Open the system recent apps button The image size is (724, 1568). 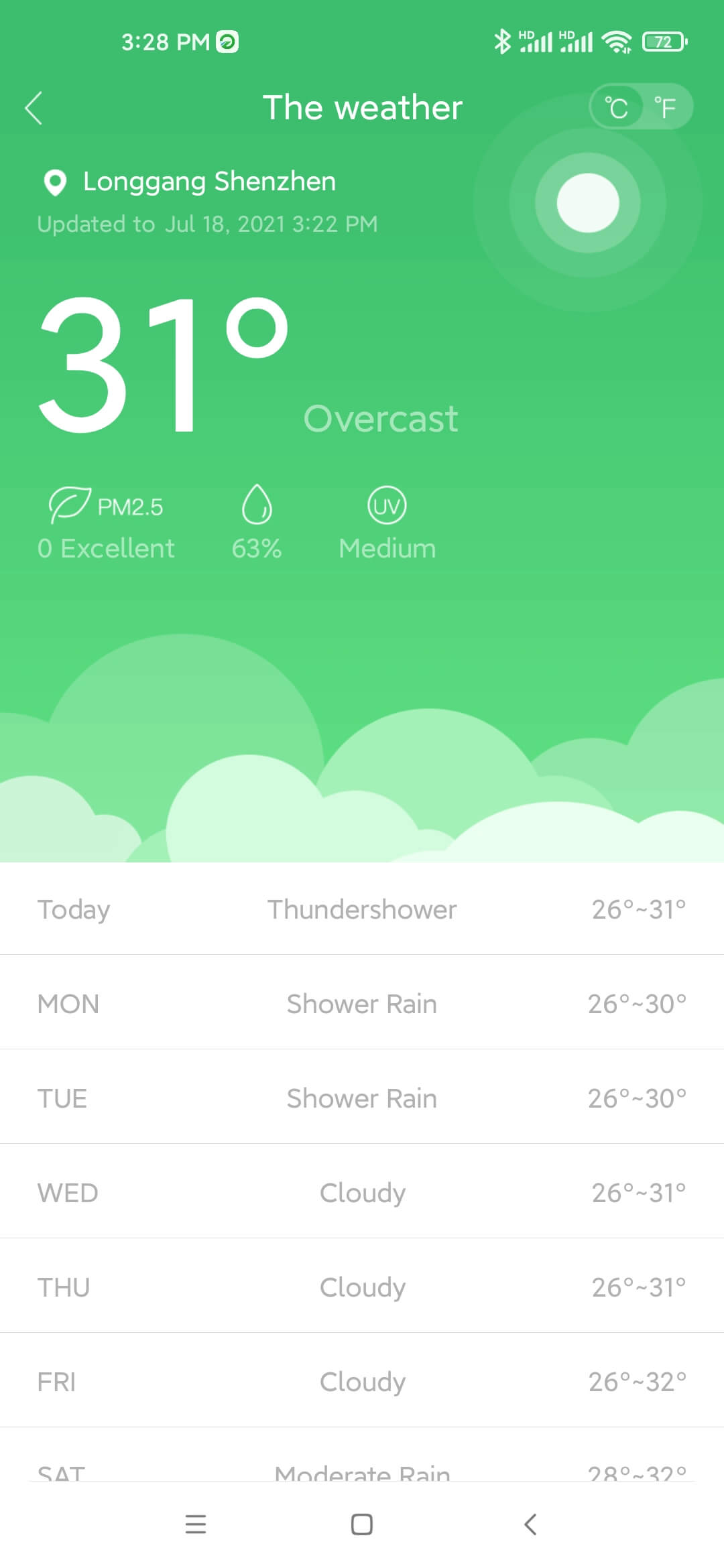click(x=195, y=1524)
